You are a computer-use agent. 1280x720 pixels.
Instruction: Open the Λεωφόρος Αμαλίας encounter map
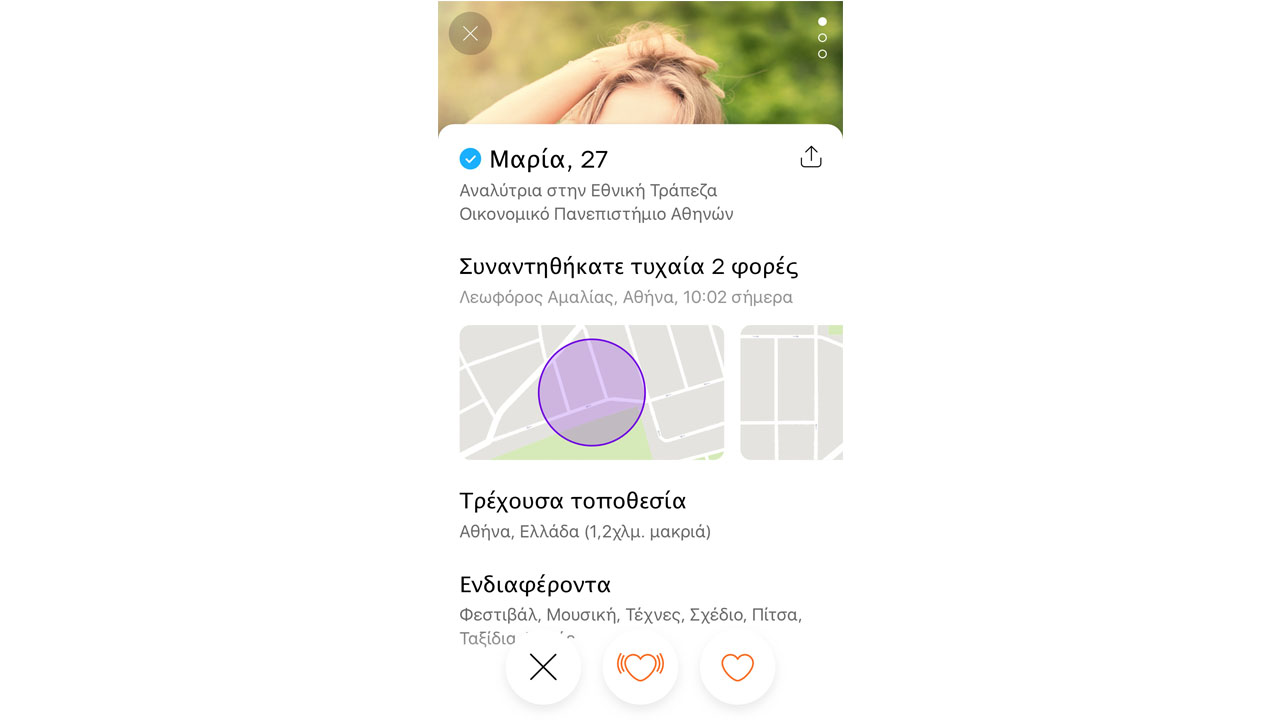591,392
